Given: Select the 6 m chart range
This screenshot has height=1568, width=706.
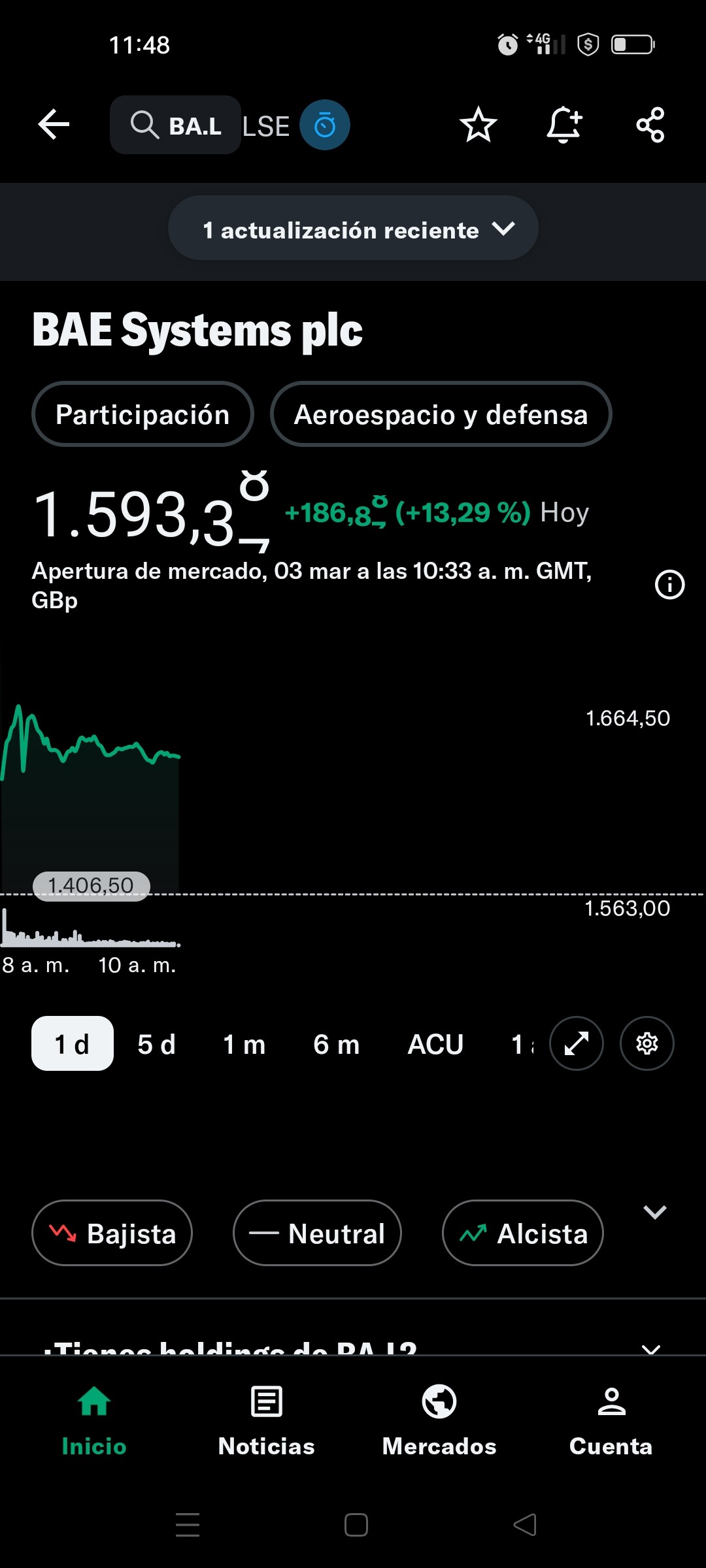Looking at the screenshot, I should point(337,1044).
